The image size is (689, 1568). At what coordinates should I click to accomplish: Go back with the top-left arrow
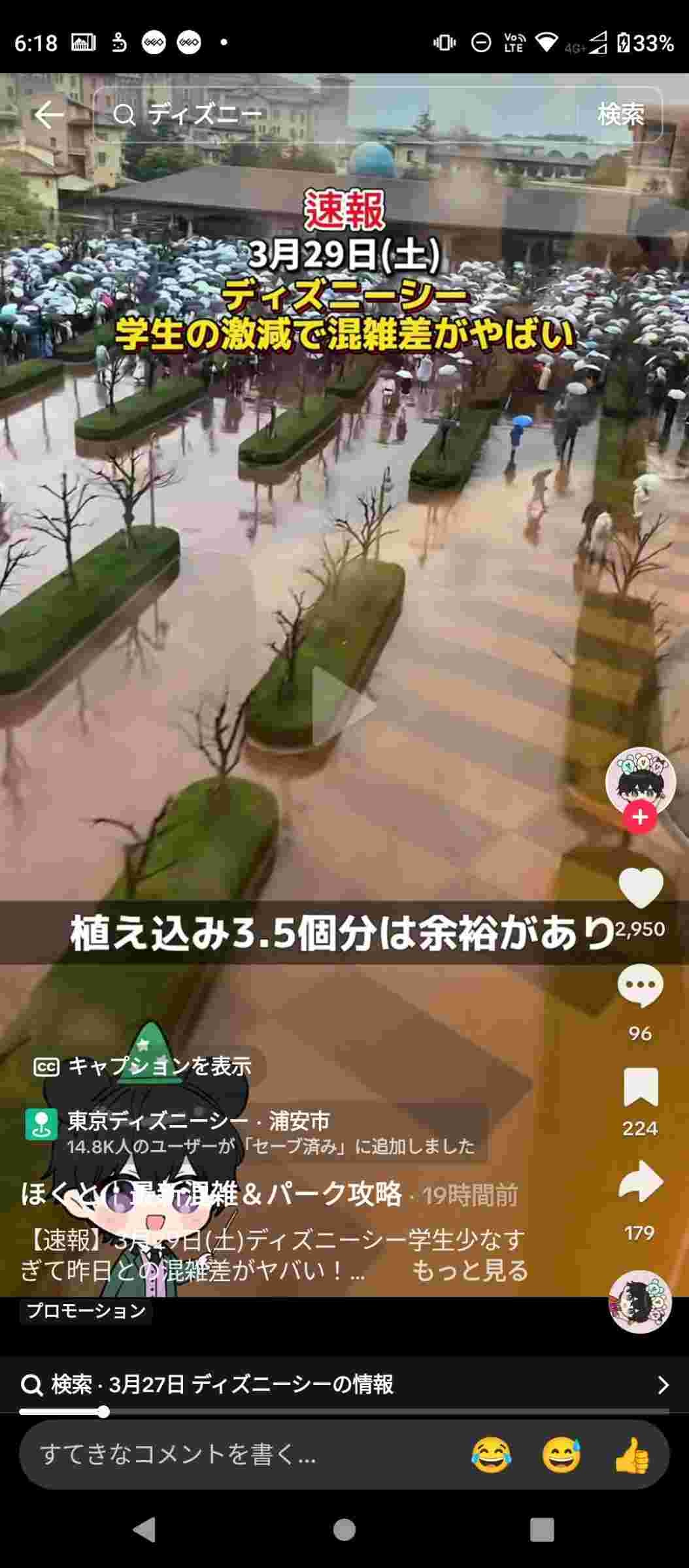click(x=49, y=116)
